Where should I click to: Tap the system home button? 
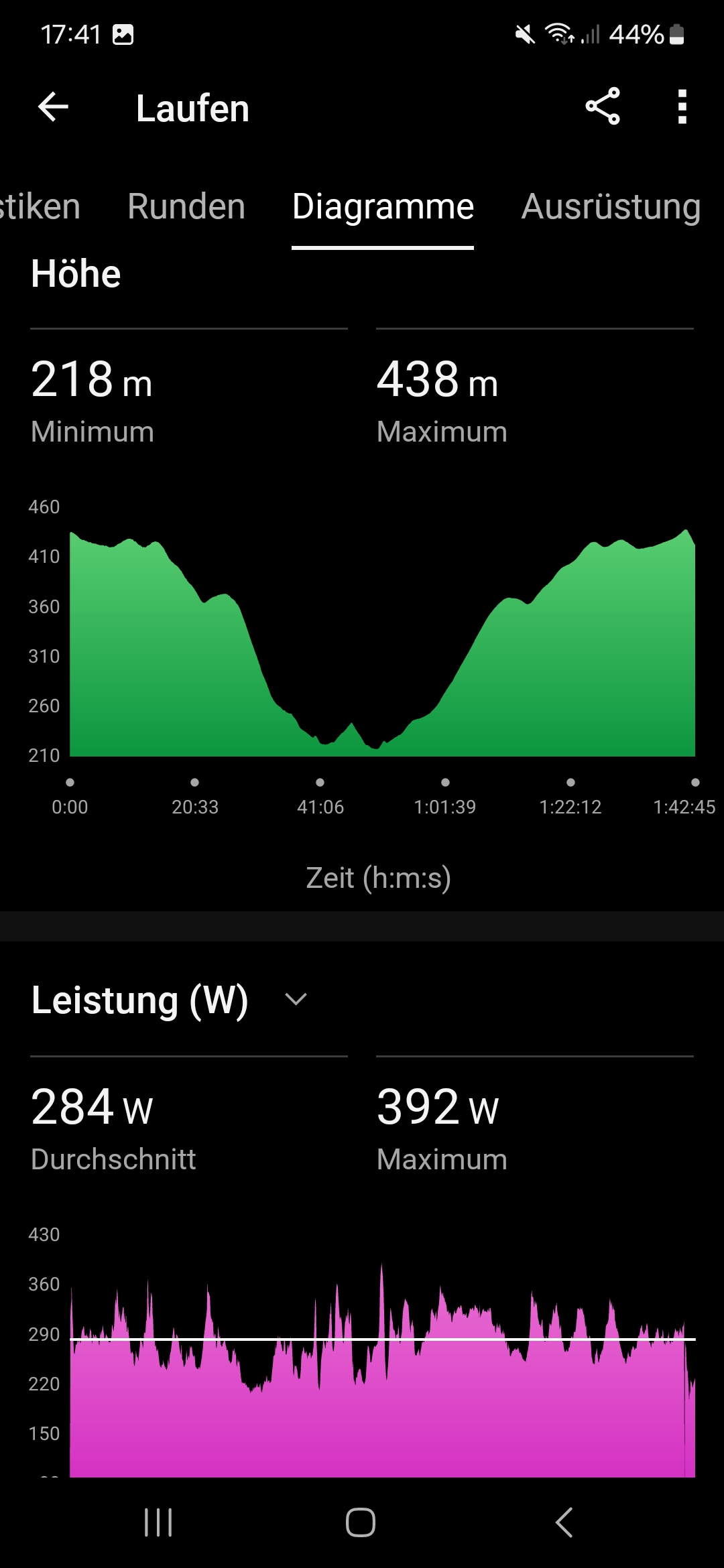361,1522
